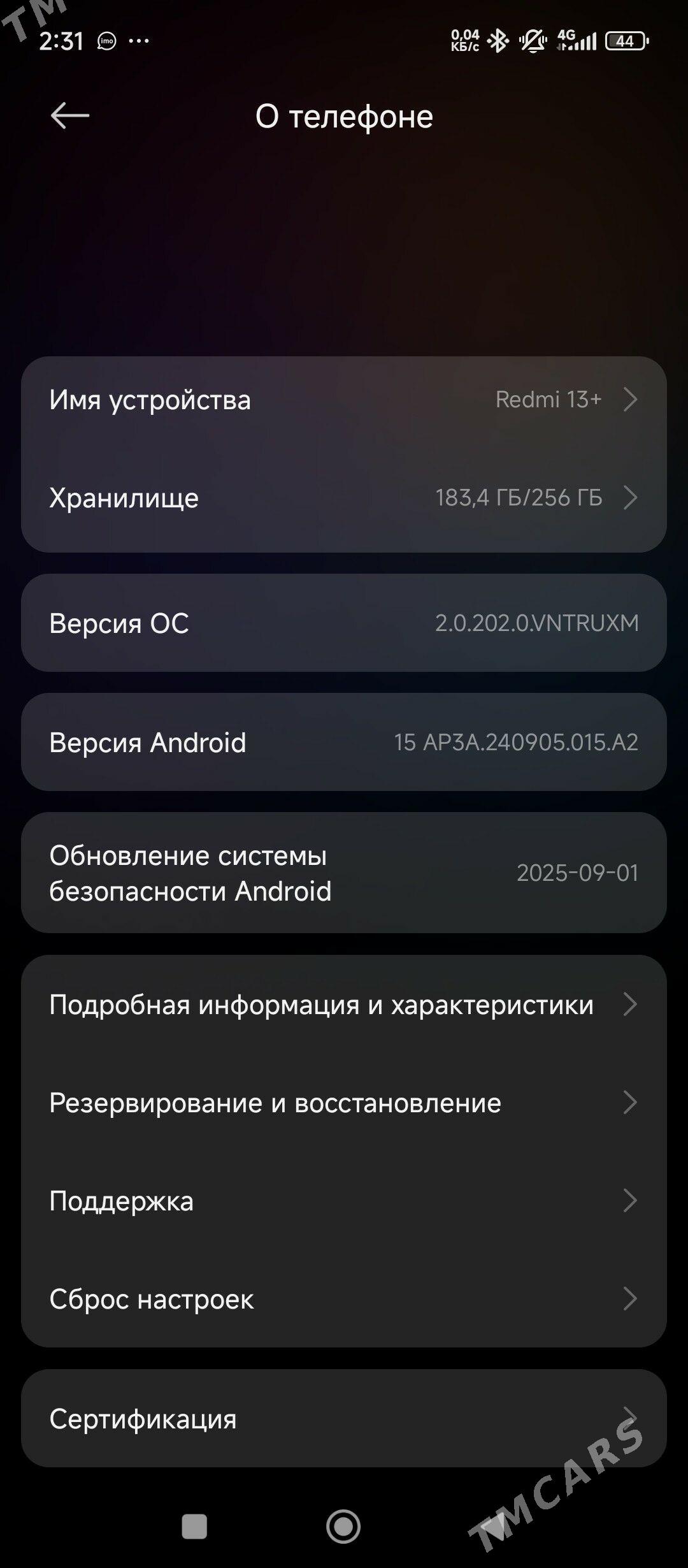
Task: Open Резервирование и восстановление
Action: [344, 1103]
